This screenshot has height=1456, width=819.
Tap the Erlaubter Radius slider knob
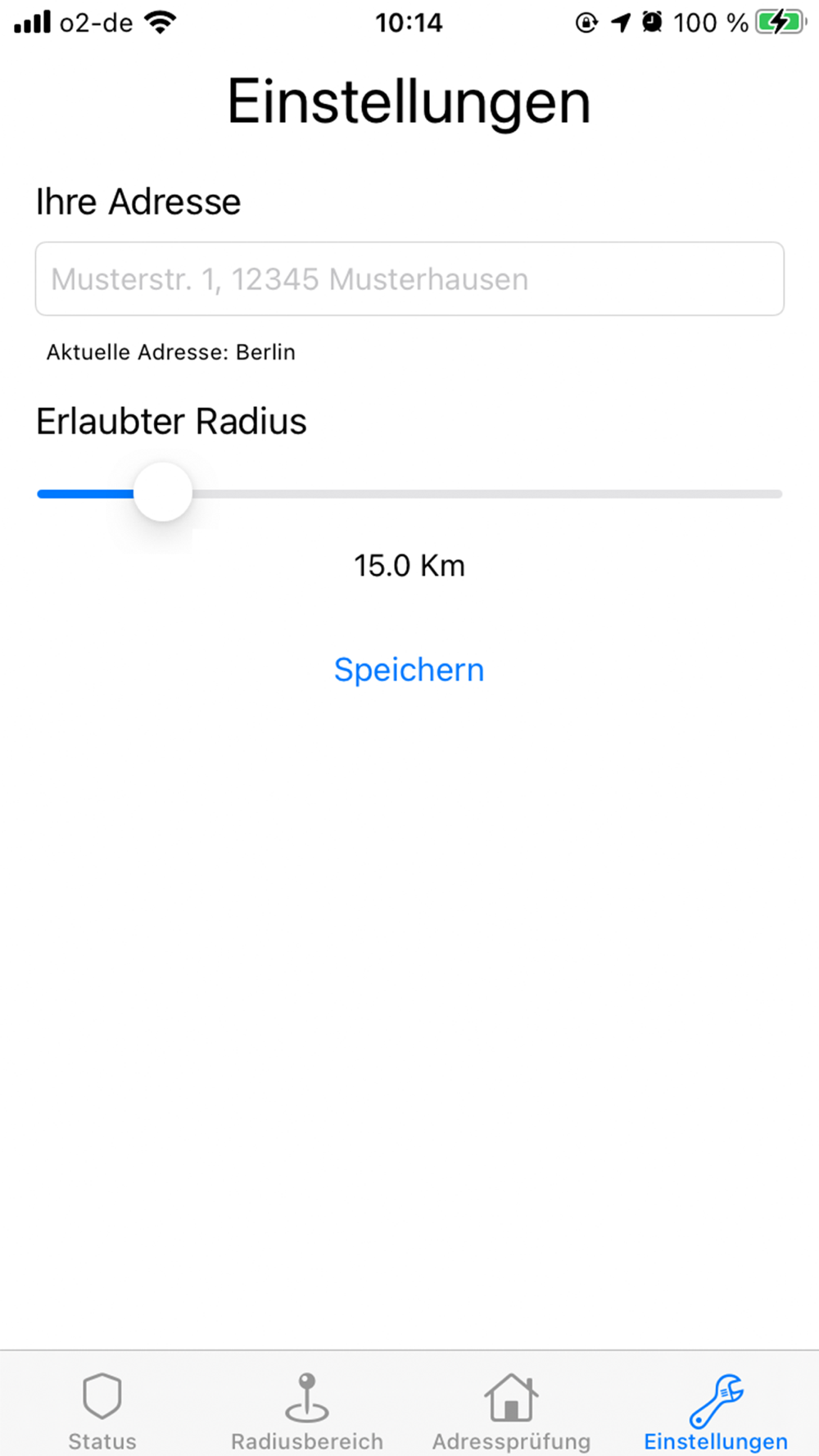(x=163, y=492)
